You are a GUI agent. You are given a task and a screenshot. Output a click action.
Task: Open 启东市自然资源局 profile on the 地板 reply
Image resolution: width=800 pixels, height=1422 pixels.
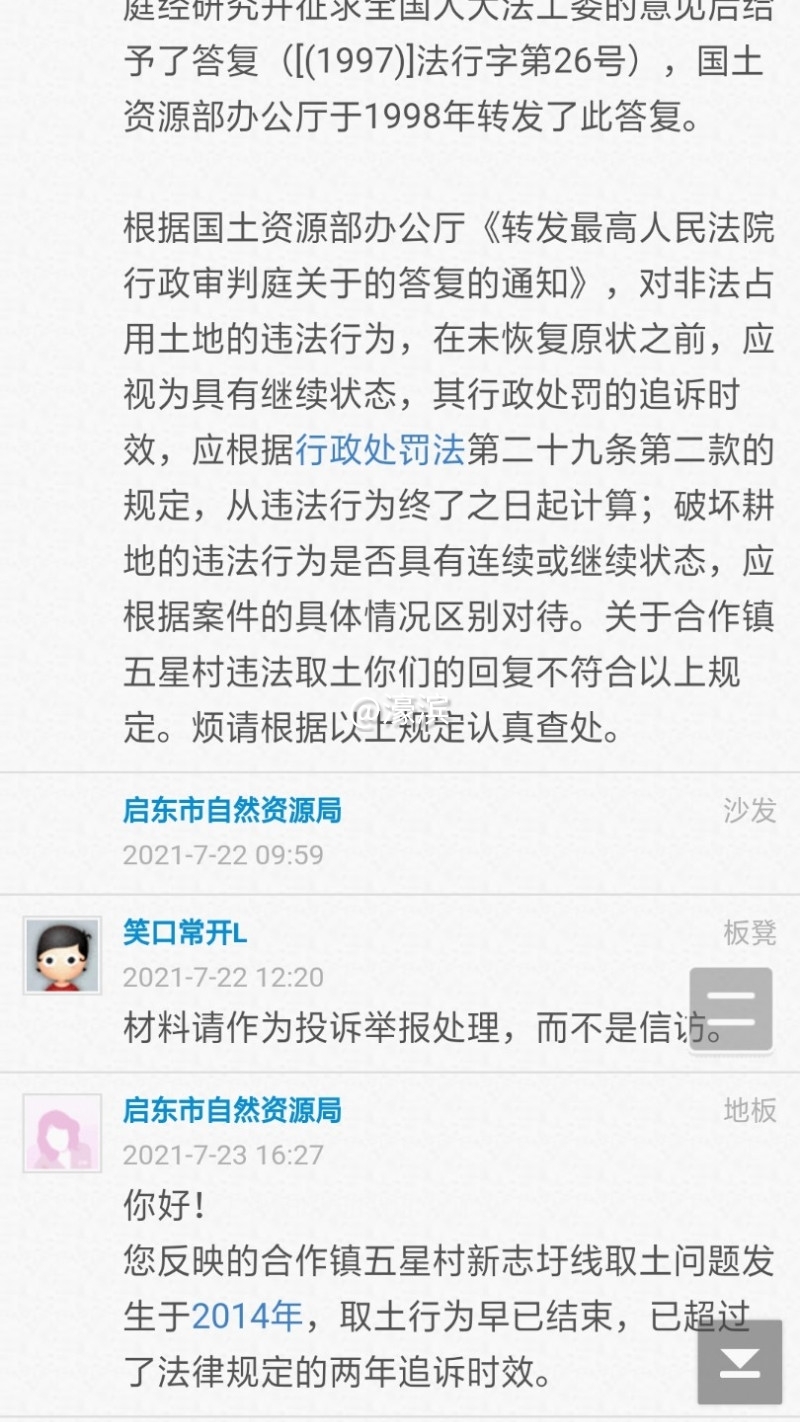click(x=232, y=1110)
